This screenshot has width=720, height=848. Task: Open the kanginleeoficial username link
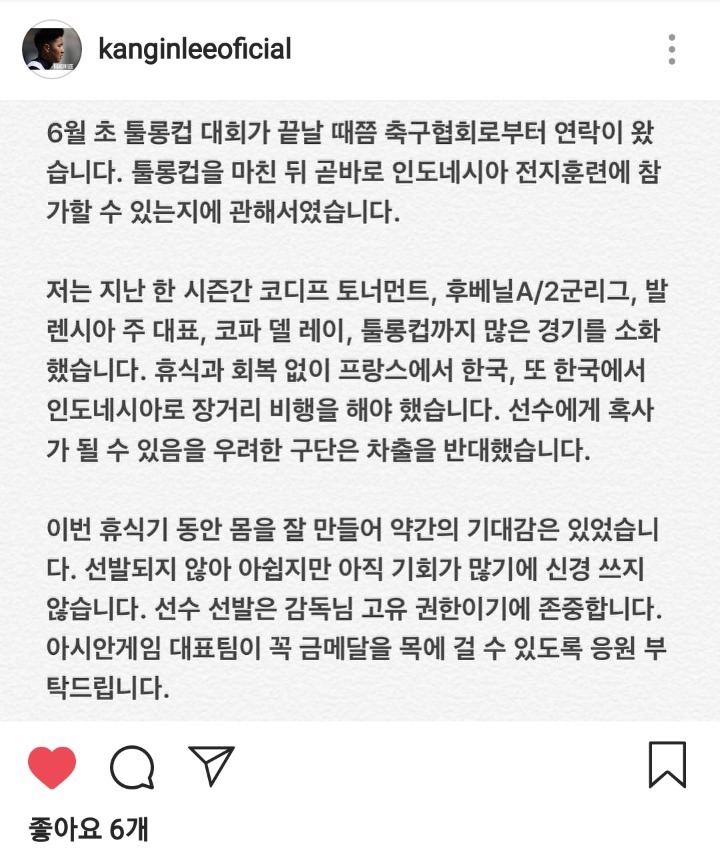click(x=195, y=49)
